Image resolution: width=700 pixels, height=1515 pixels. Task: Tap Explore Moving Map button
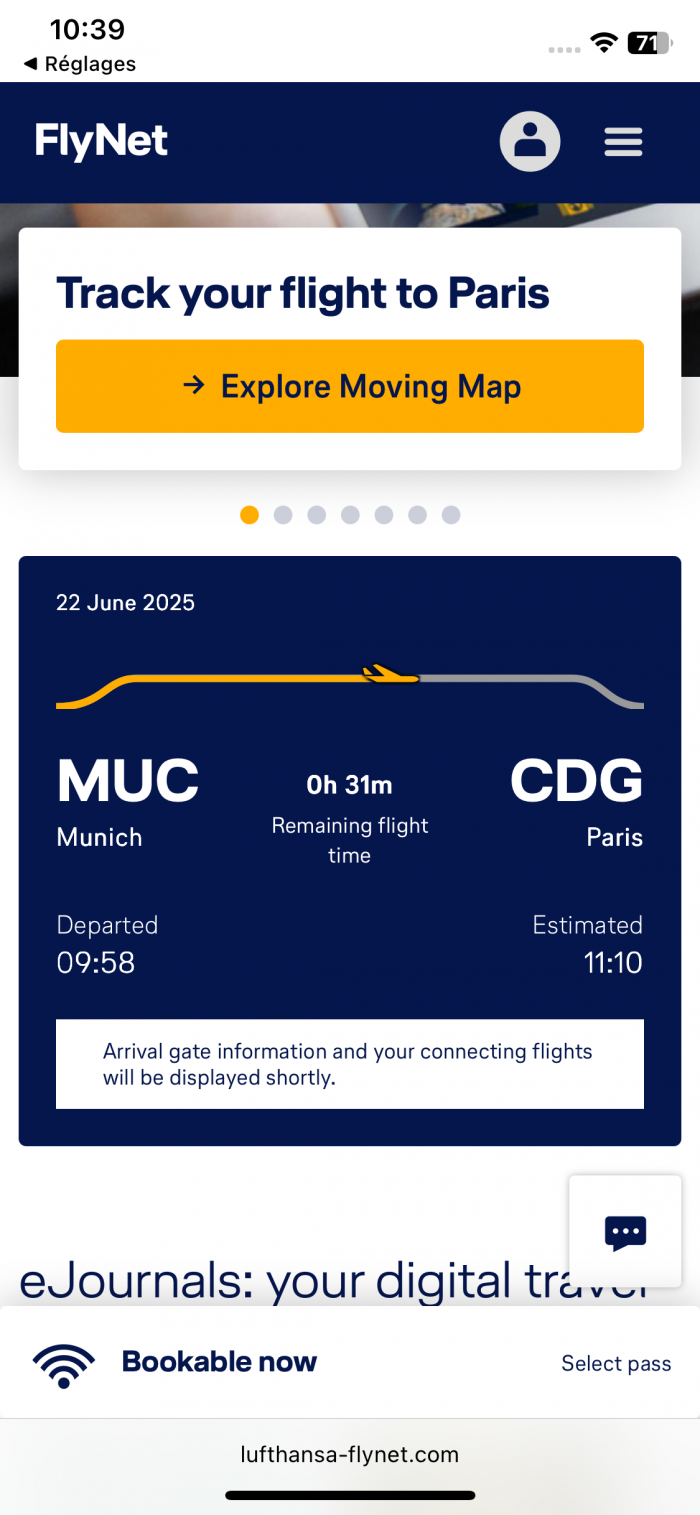coord(350,386)
